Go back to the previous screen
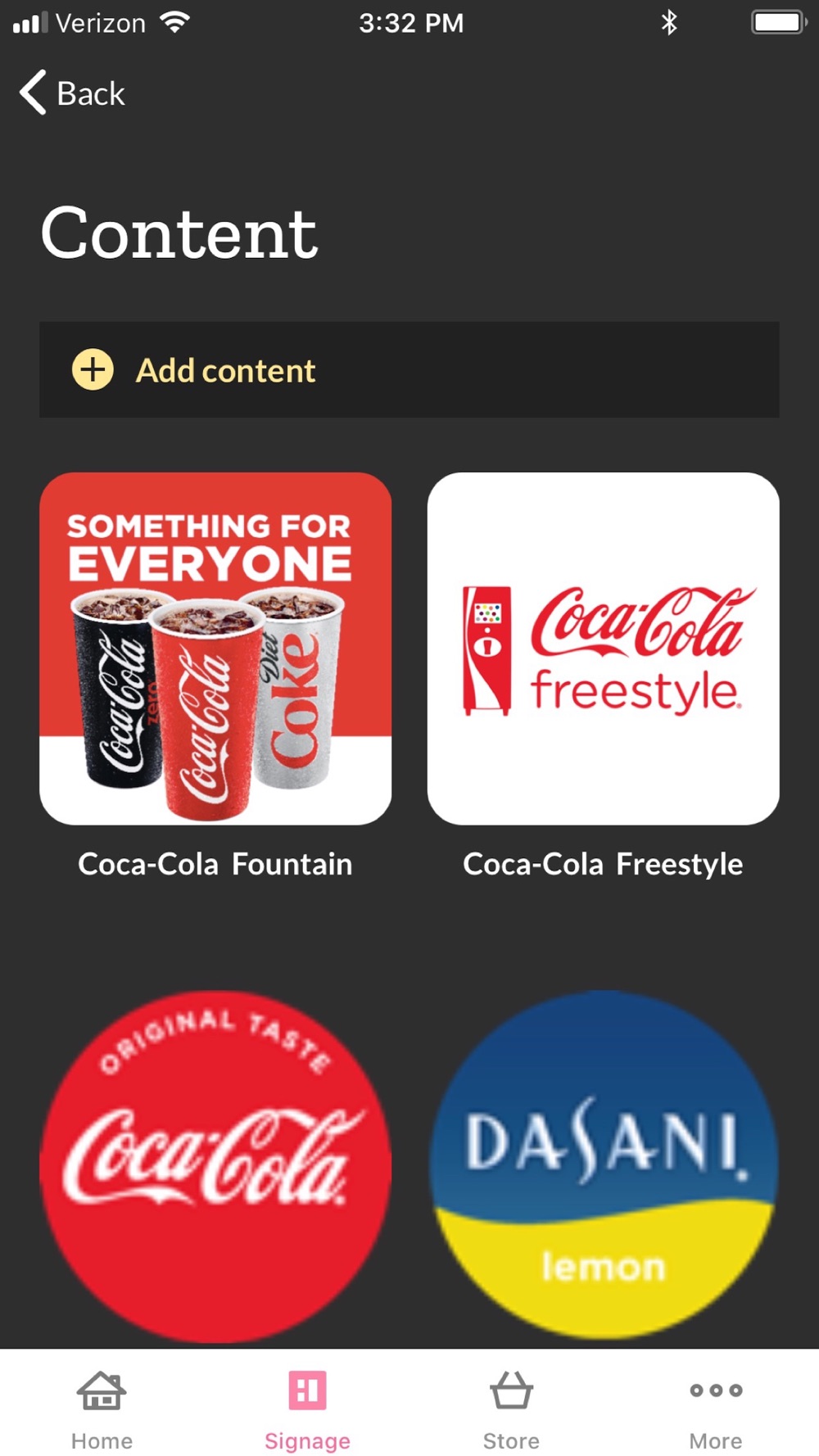Viewport: 819px width, 1456px height. pos(73,93)
